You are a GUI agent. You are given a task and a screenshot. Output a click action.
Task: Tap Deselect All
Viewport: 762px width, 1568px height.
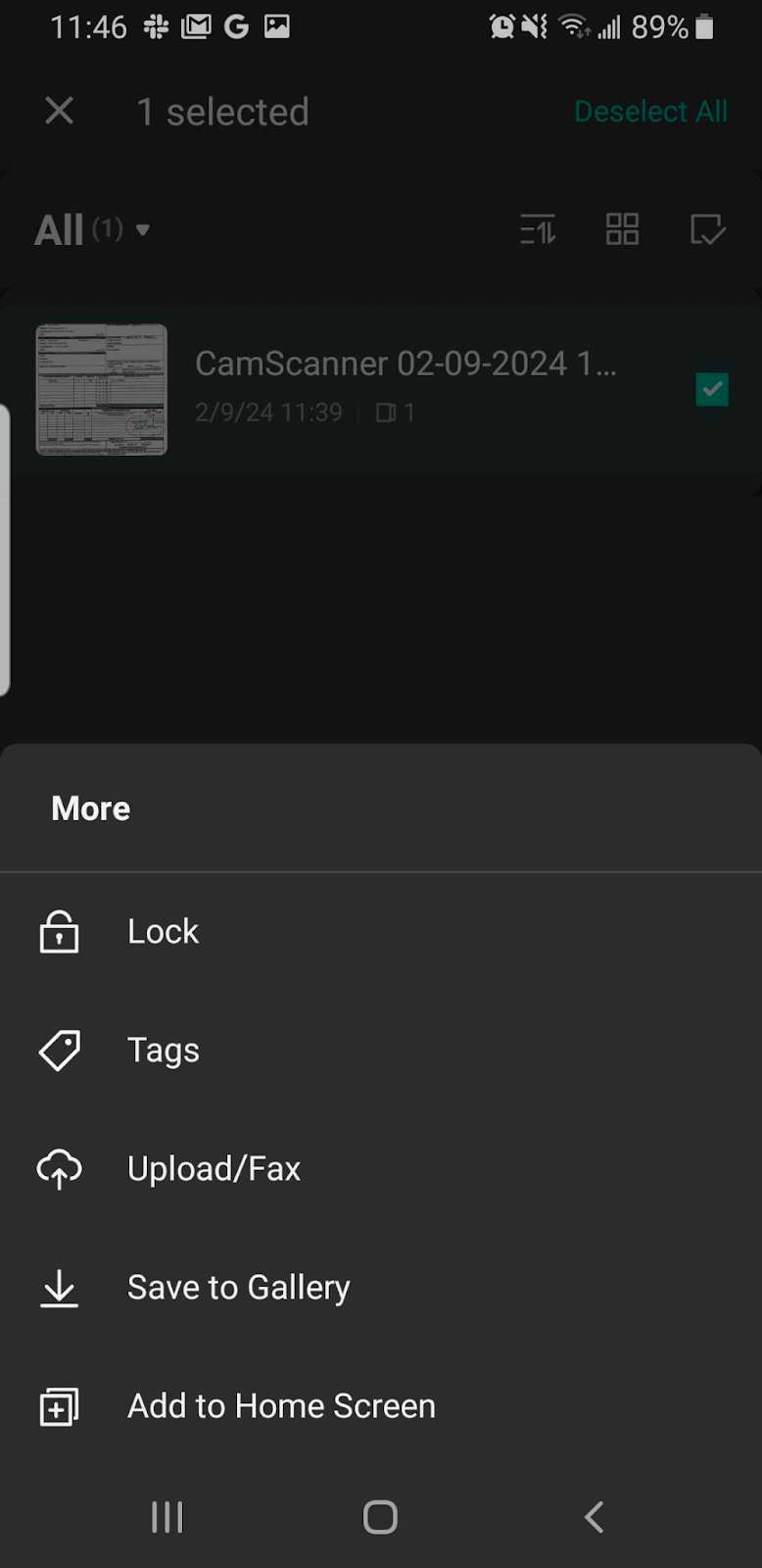click(x=650, y=112)
